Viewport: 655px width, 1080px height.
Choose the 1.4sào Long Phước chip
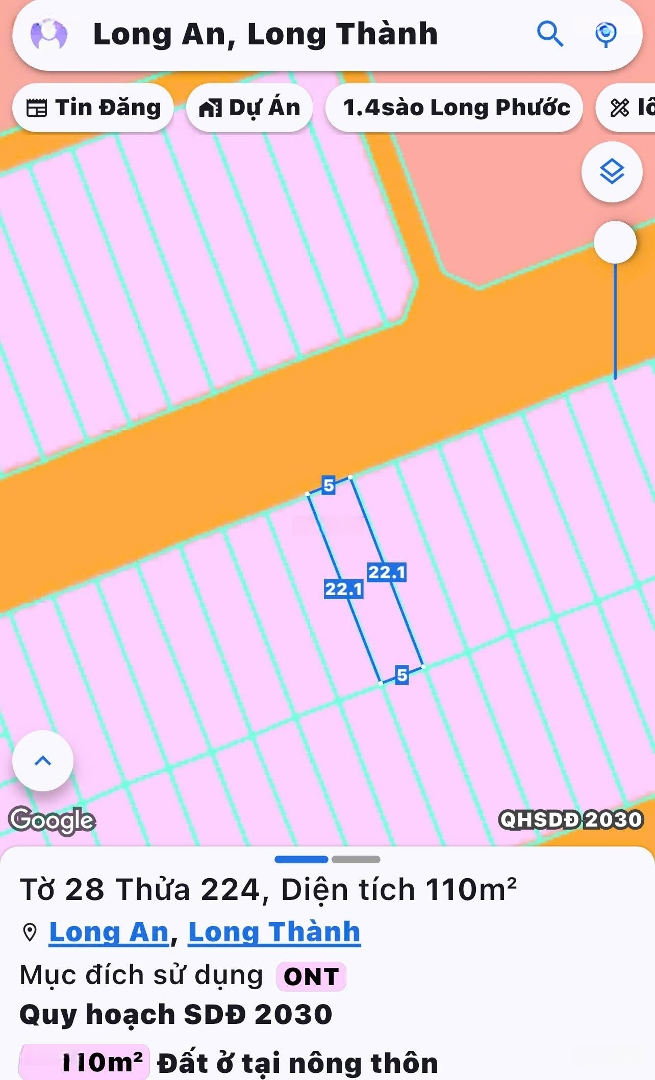click(x=456, y=108)
